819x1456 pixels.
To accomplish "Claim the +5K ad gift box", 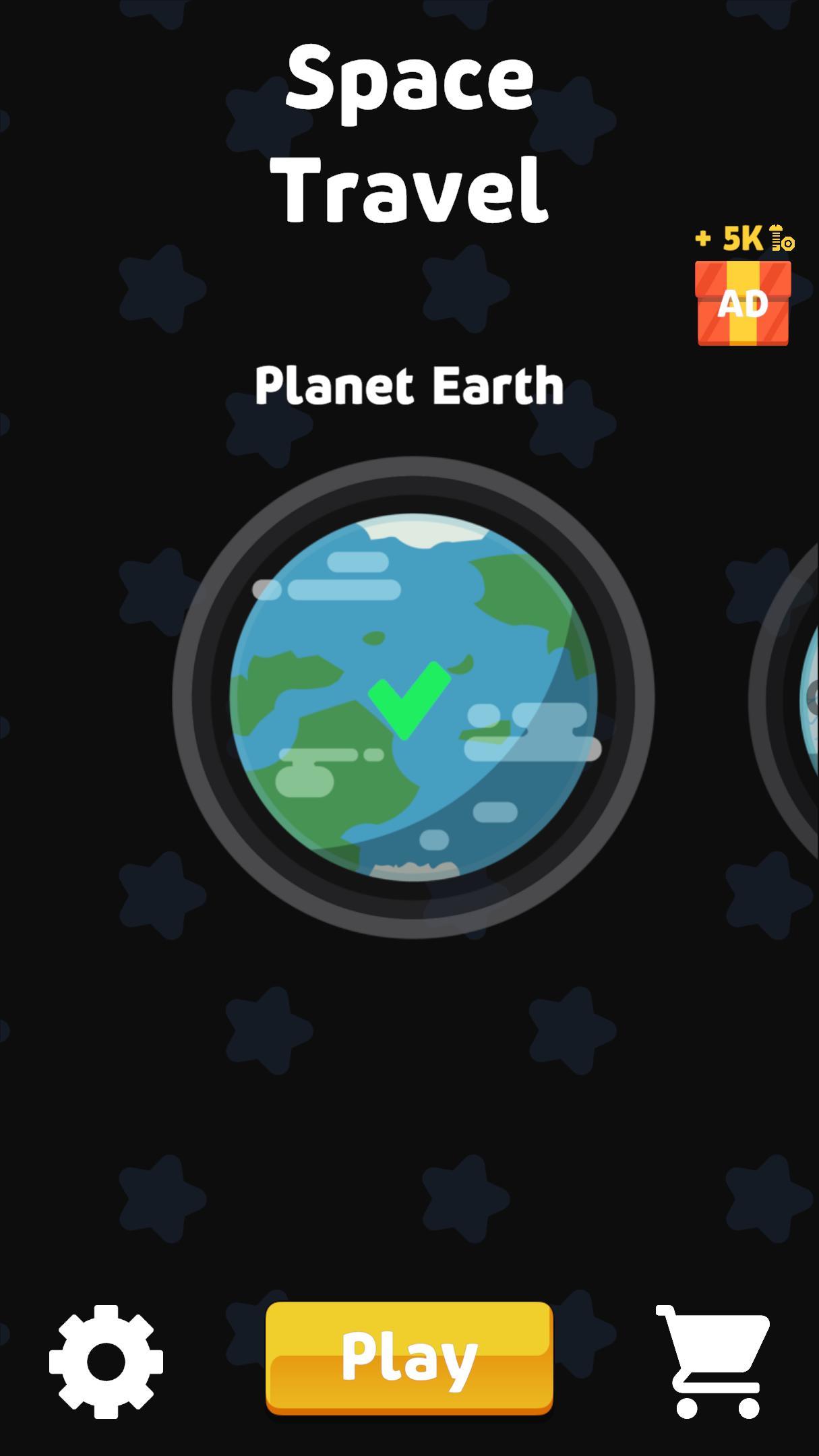I will click(743, 303).
